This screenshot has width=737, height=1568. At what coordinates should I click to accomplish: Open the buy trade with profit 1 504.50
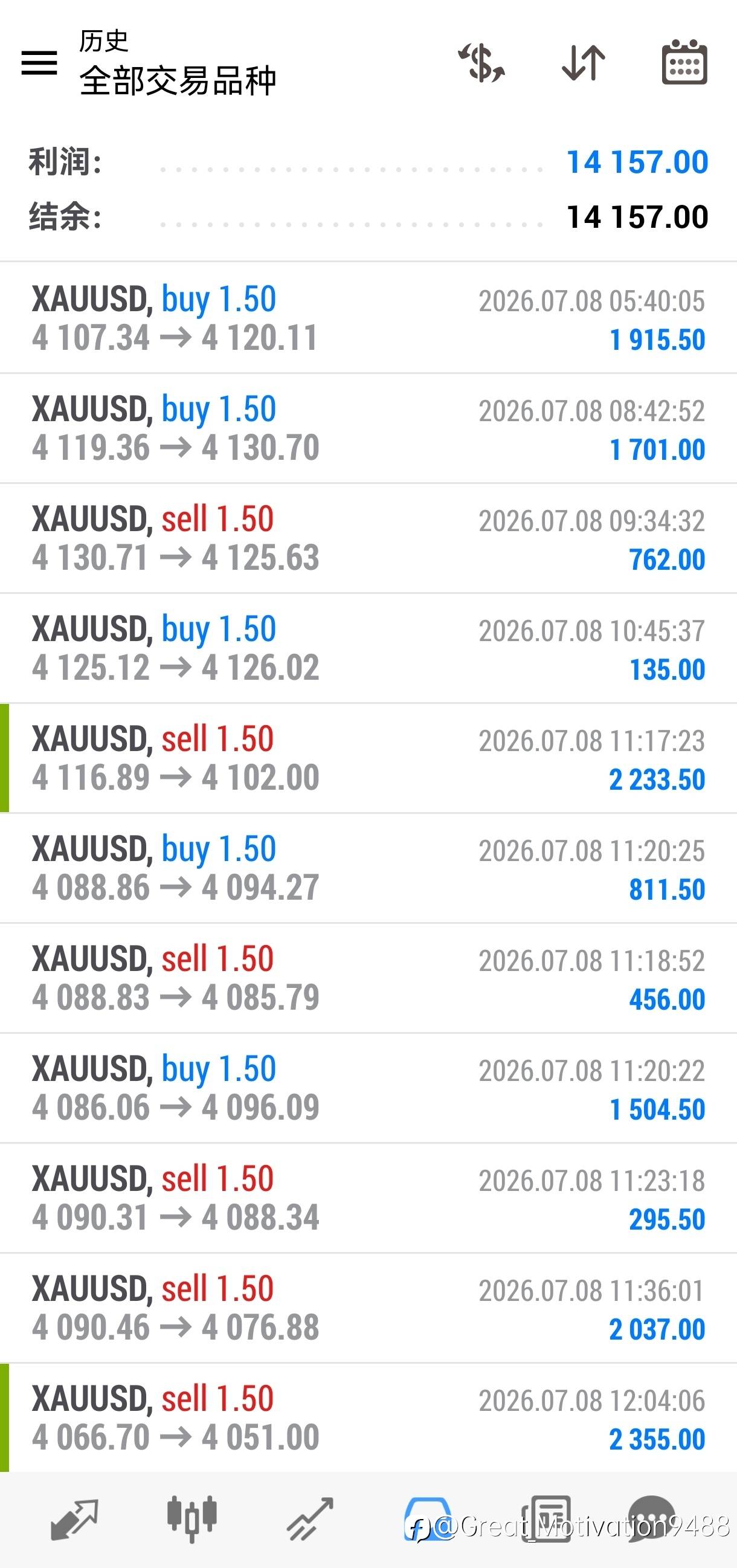368,1088
